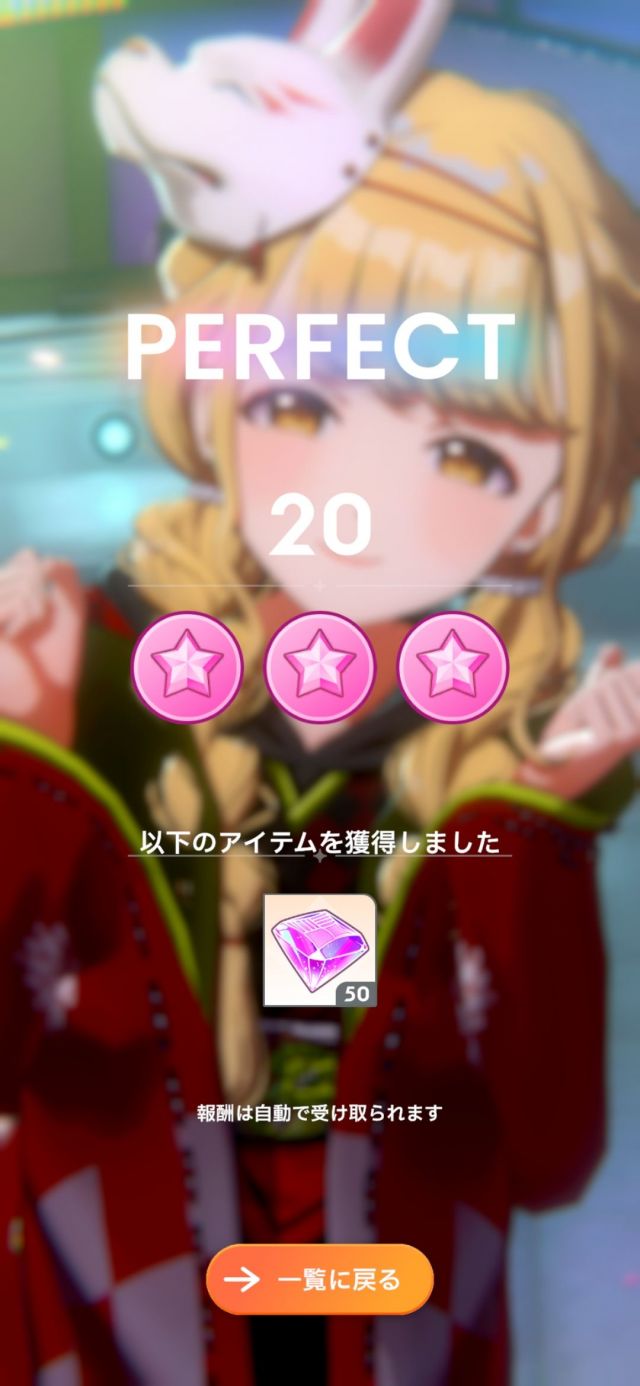The width and height of the screenshot is (640, 1386).
Task: View the 50 gem reward item
Action: pyautogui.click(x=320, y=950)
